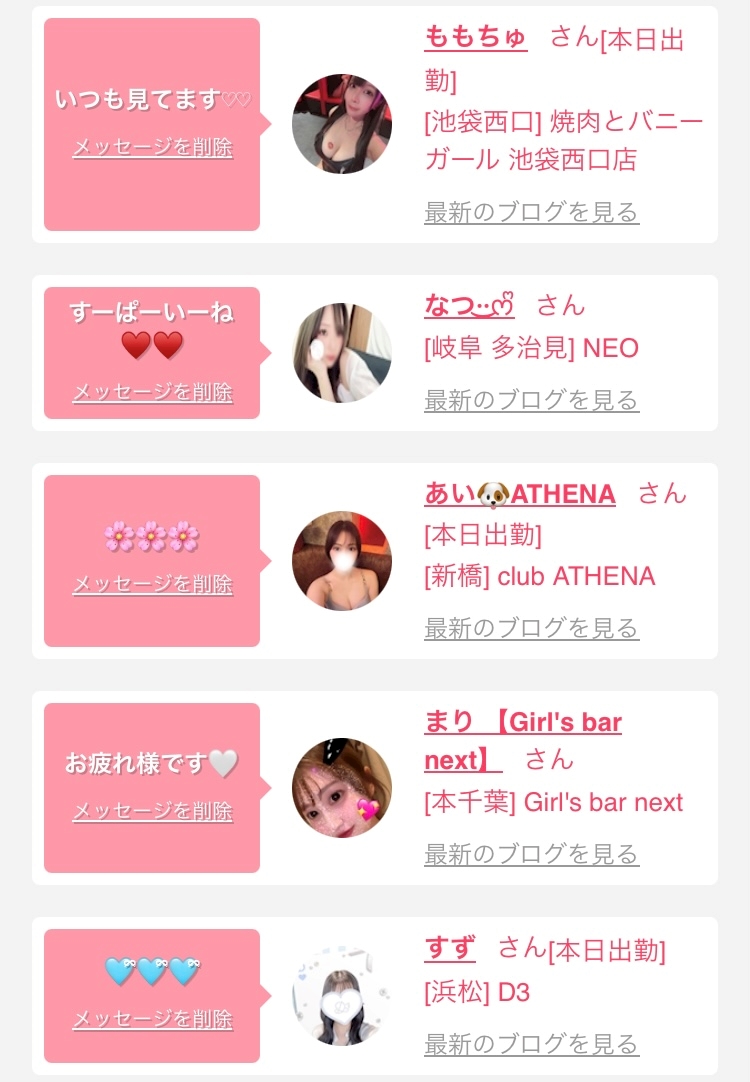Open ももちゅ's profile name link
Image resolution: width=750 pixels, height=1082 pixels.
(x=476, y=38)
